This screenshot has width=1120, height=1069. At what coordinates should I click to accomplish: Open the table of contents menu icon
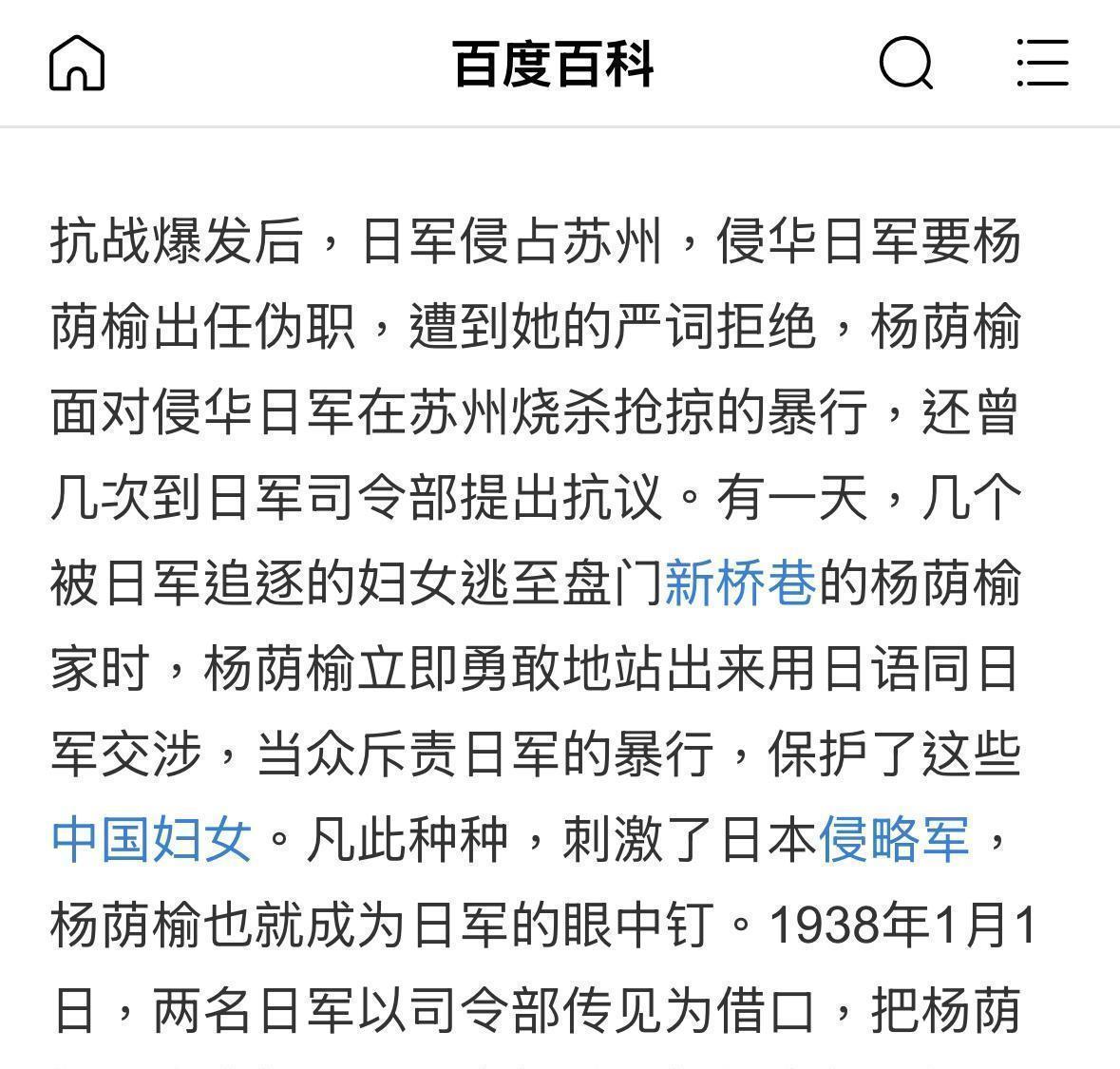(1043, 63)
